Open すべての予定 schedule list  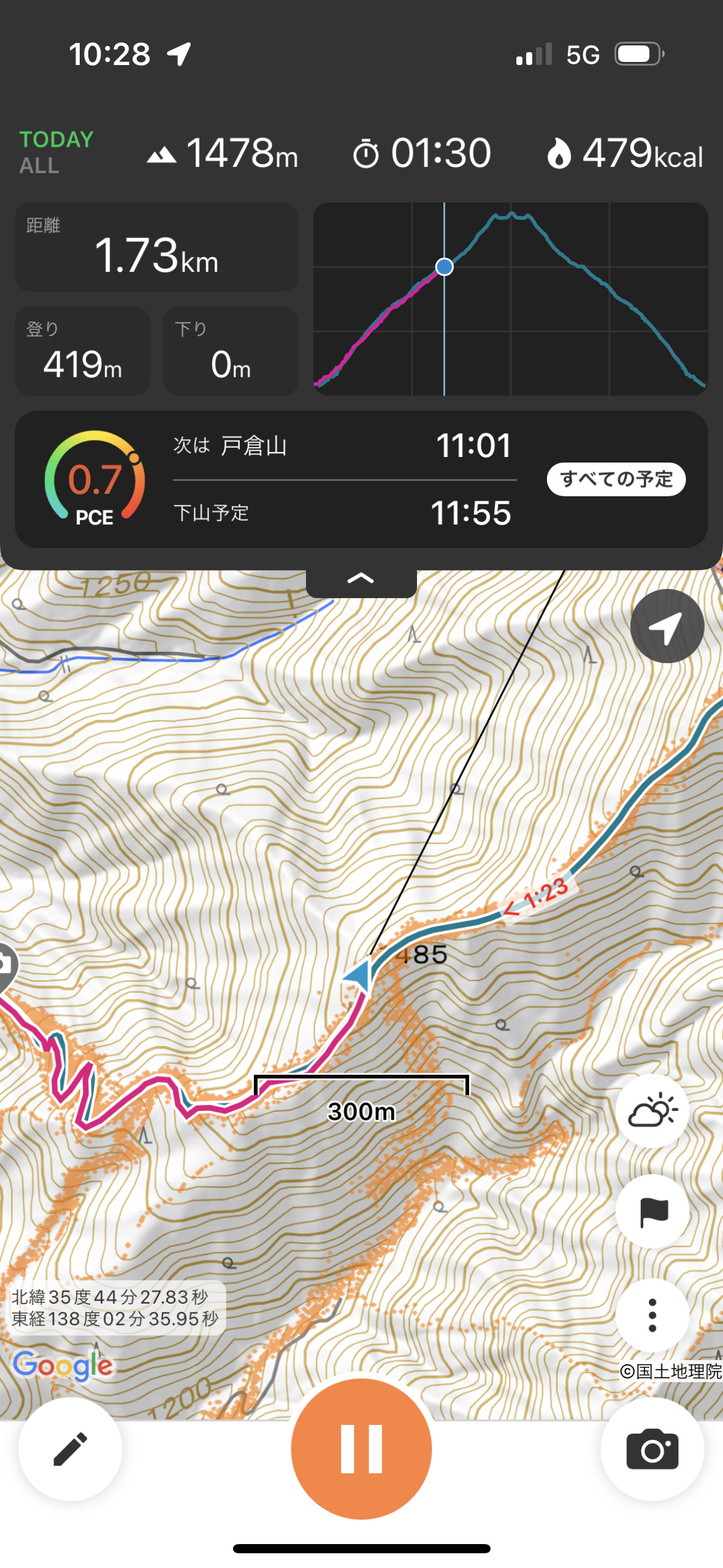tap(616, 479)
